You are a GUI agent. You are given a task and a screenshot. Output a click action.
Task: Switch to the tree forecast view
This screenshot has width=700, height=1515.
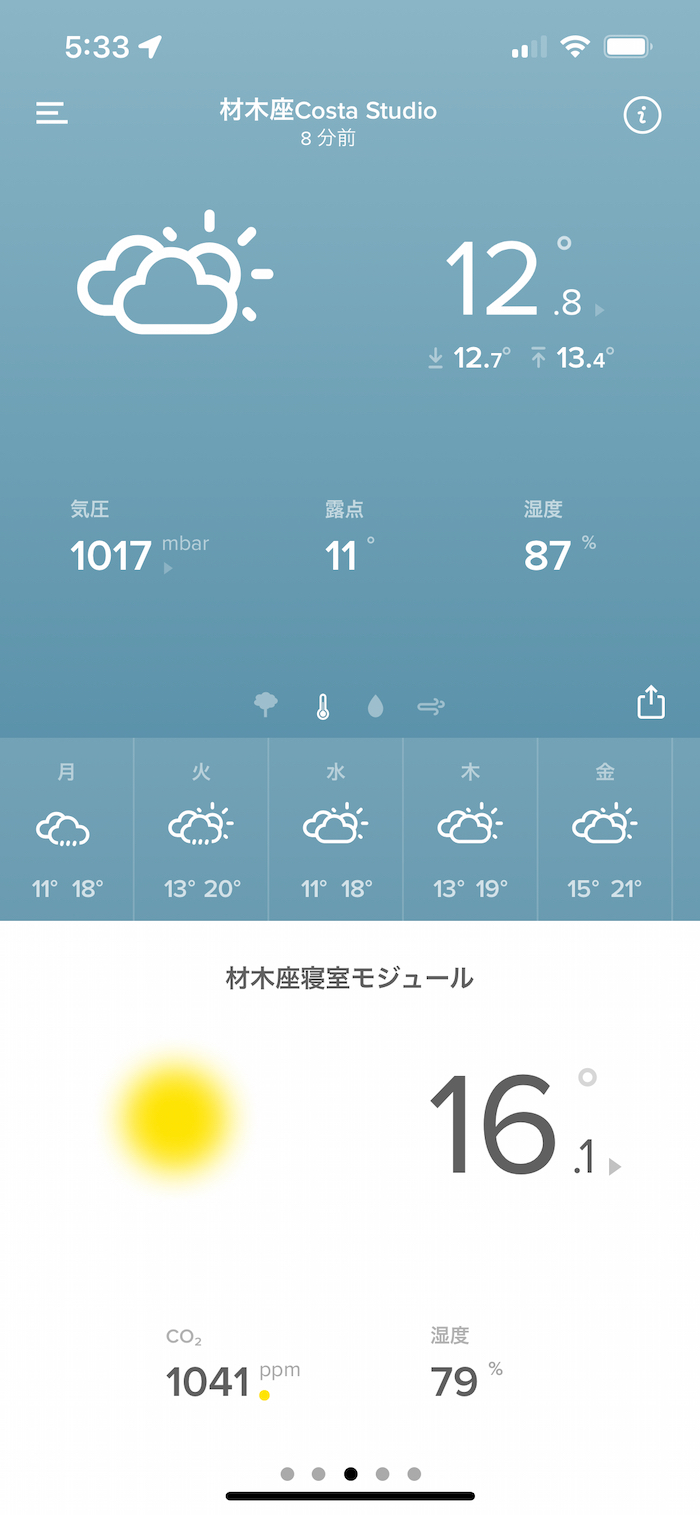(266, 706)
